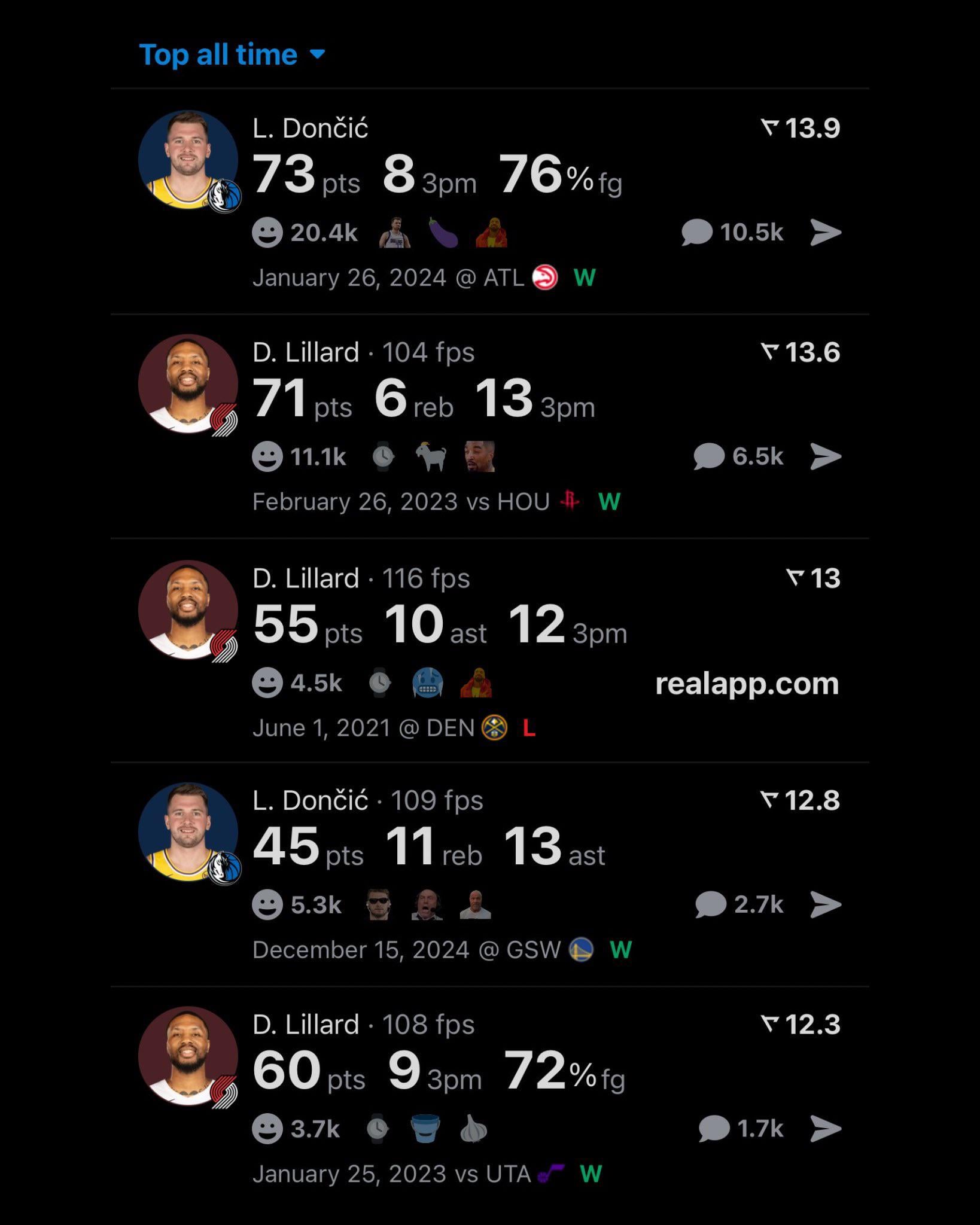
Task: Open comments on Dončić's 73-point game
Action: [x=697, y=233]
